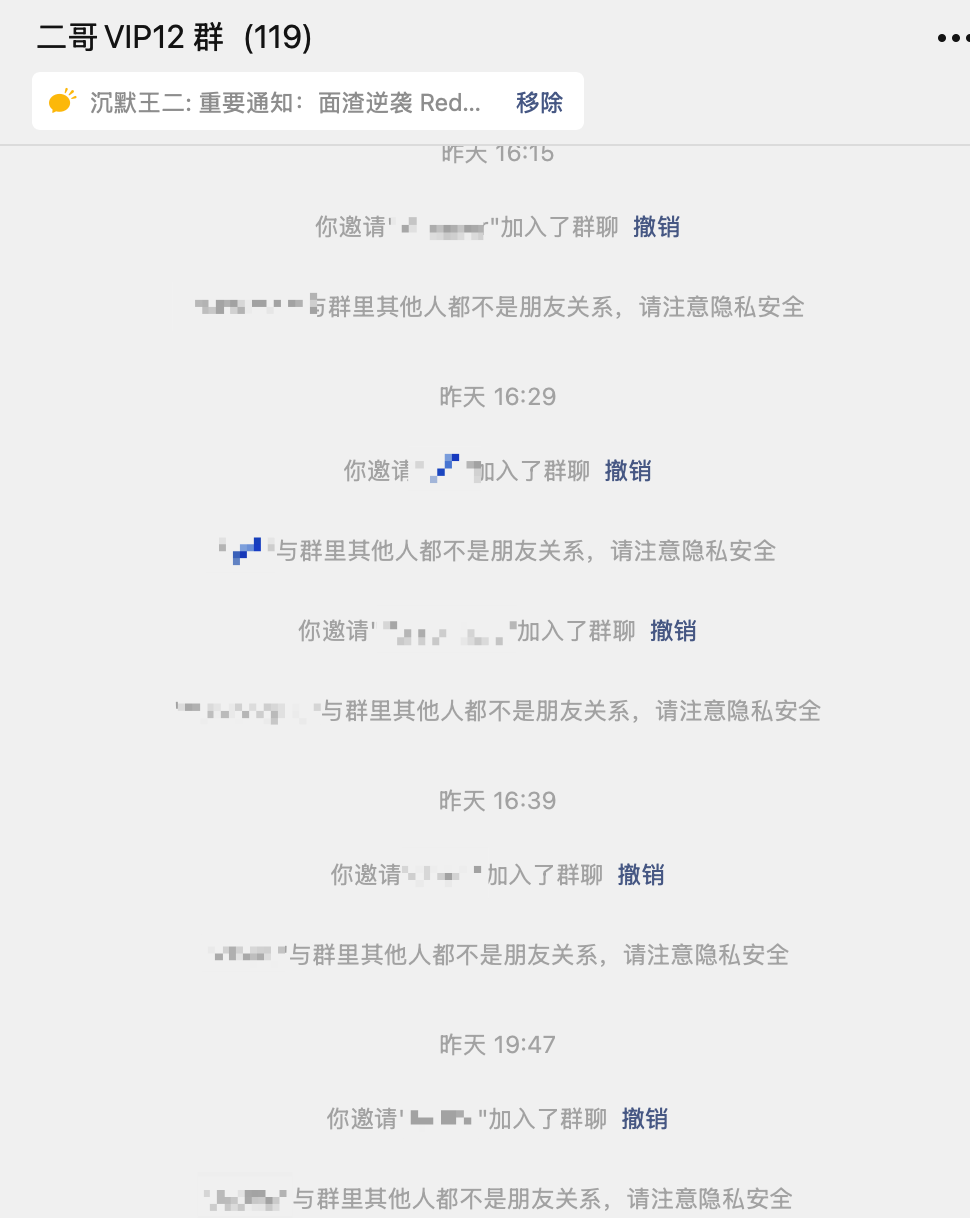
Task: Revoke the first 16:29 group invitation
Action: coord(628,470)
